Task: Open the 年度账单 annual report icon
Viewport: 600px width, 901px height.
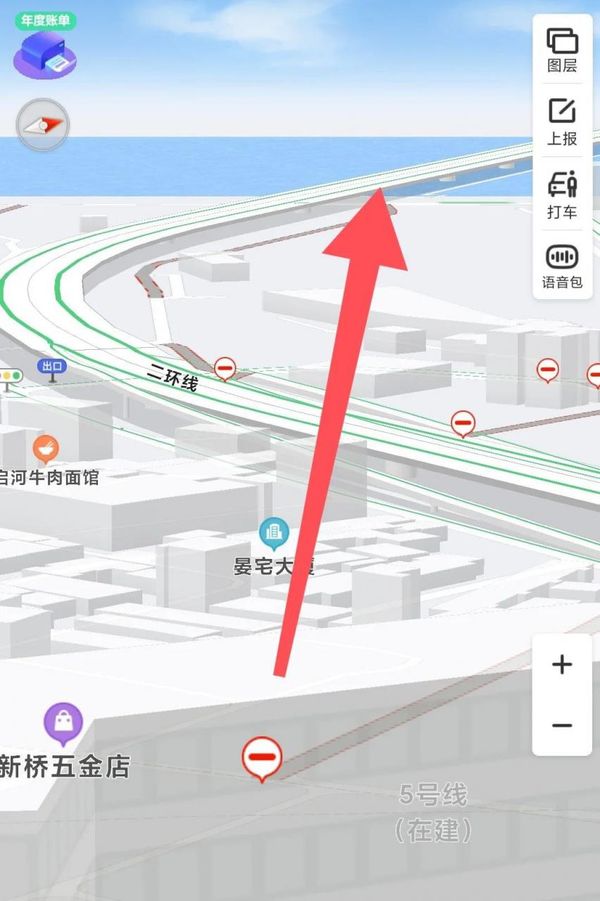Action: pos(45,49)
